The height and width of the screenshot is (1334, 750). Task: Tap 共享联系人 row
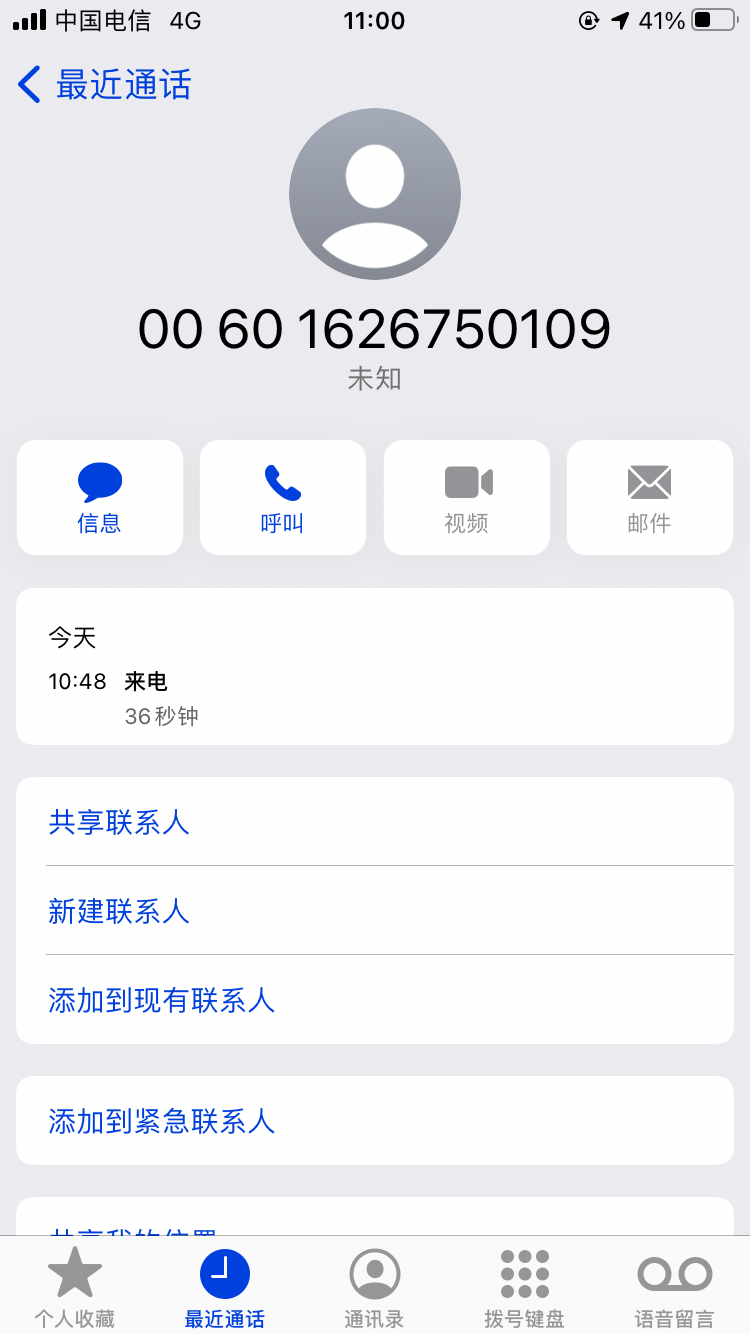coord(375,822)
